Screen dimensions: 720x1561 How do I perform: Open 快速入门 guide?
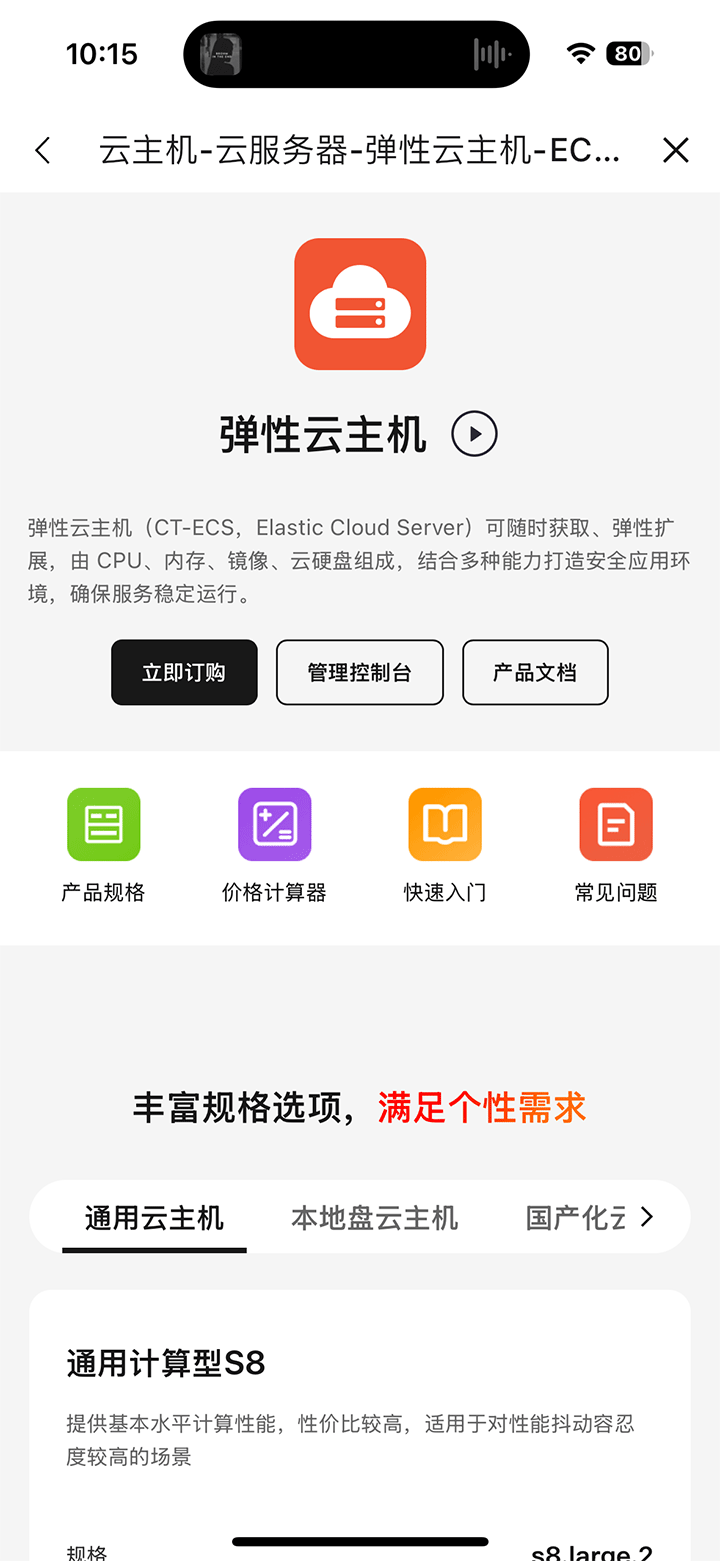[445, 845]
